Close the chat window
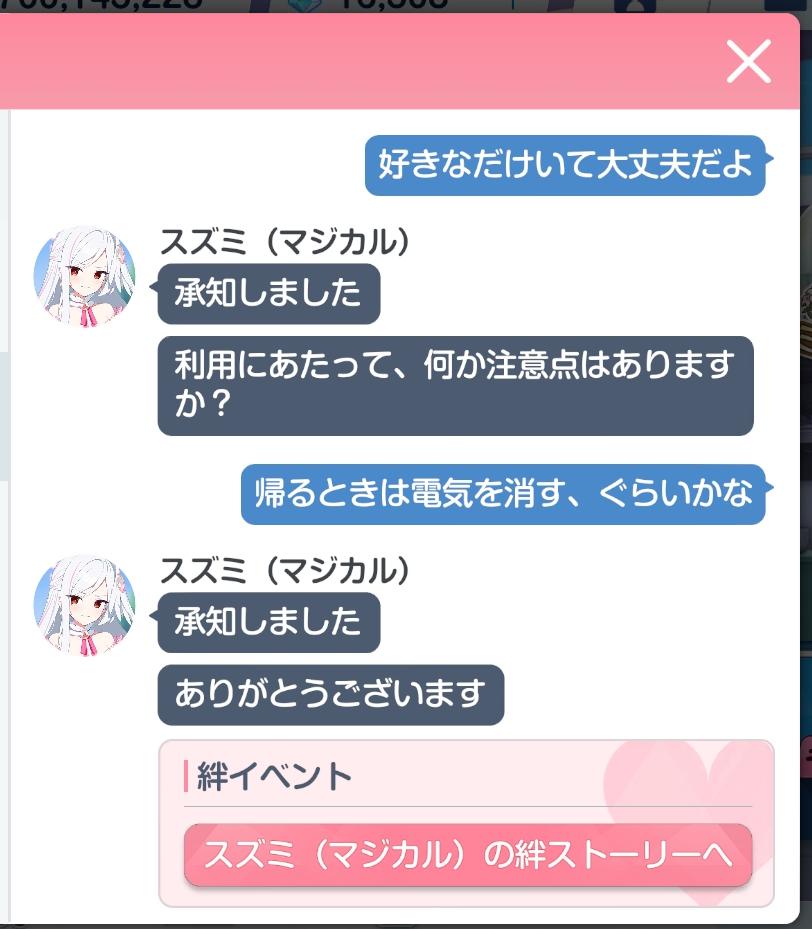Screen dimensions: 812x929 pyautogui.click(x=748, y=62)
